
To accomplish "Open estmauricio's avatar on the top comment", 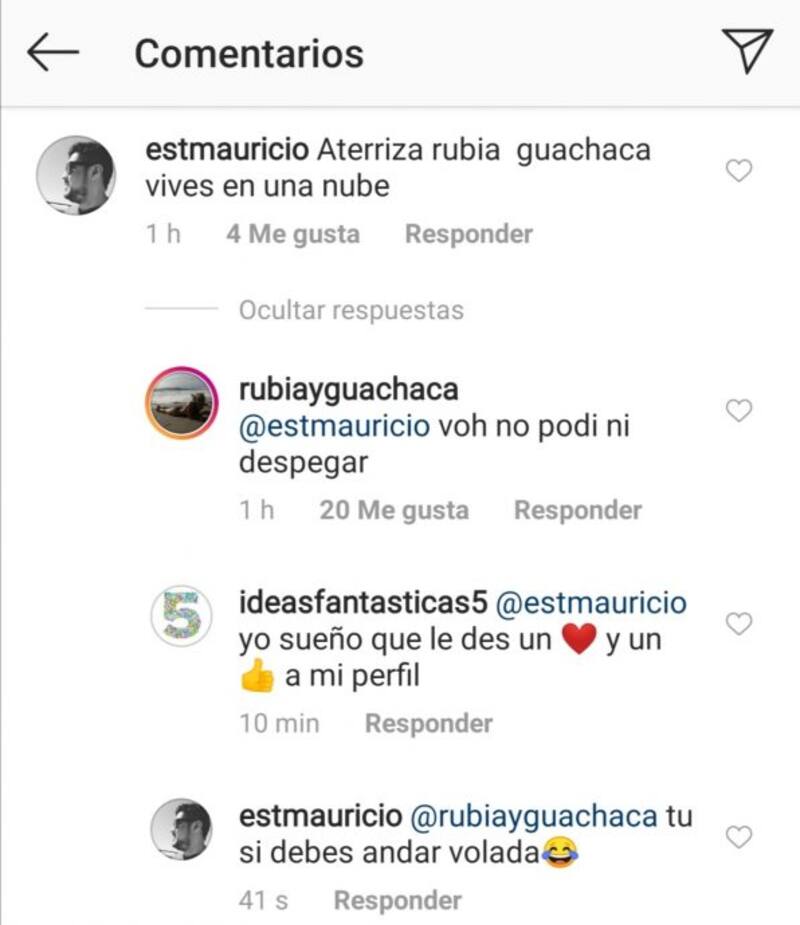I will [75, 175].
